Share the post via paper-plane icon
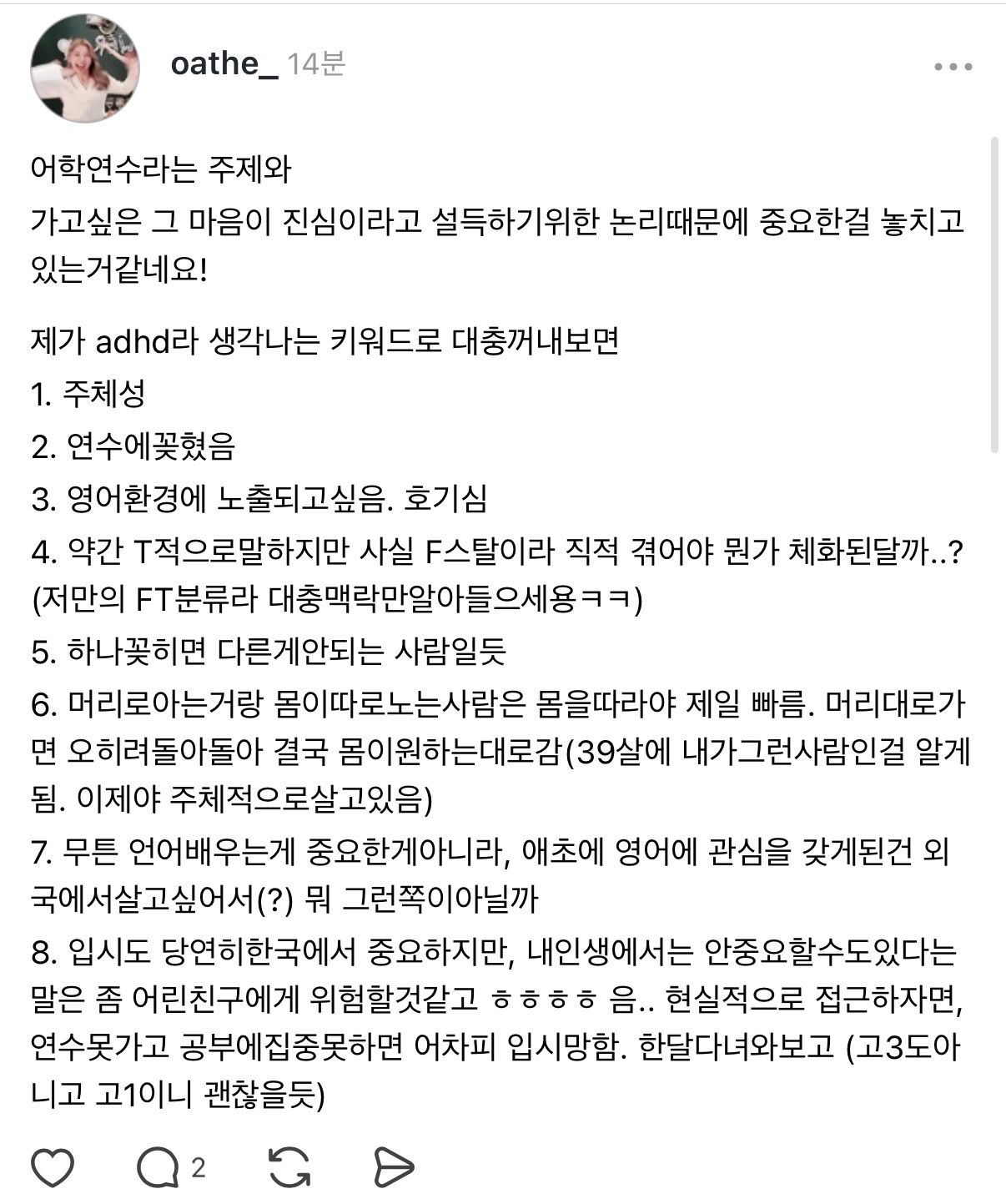 coord(394,1166)
